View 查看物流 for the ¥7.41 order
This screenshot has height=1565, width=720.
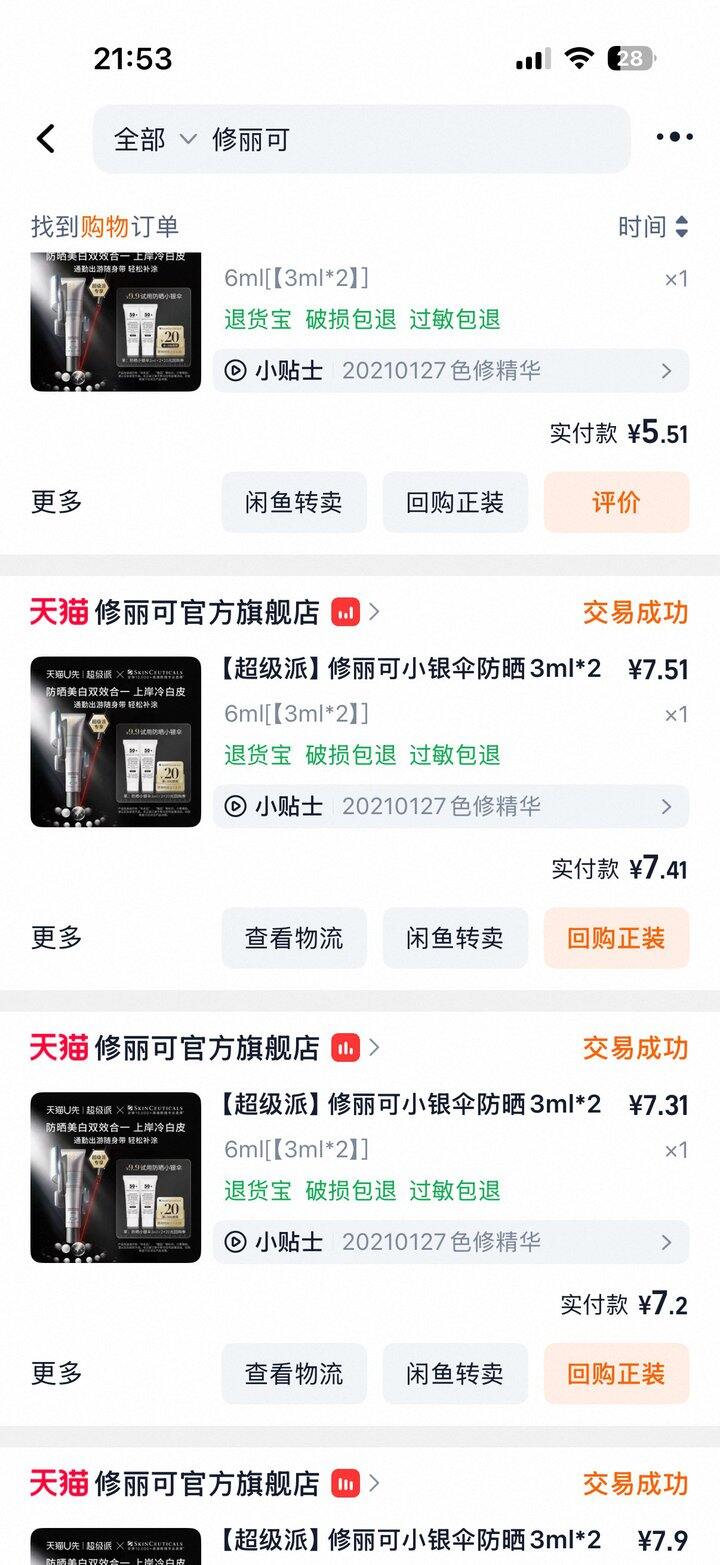294,938
